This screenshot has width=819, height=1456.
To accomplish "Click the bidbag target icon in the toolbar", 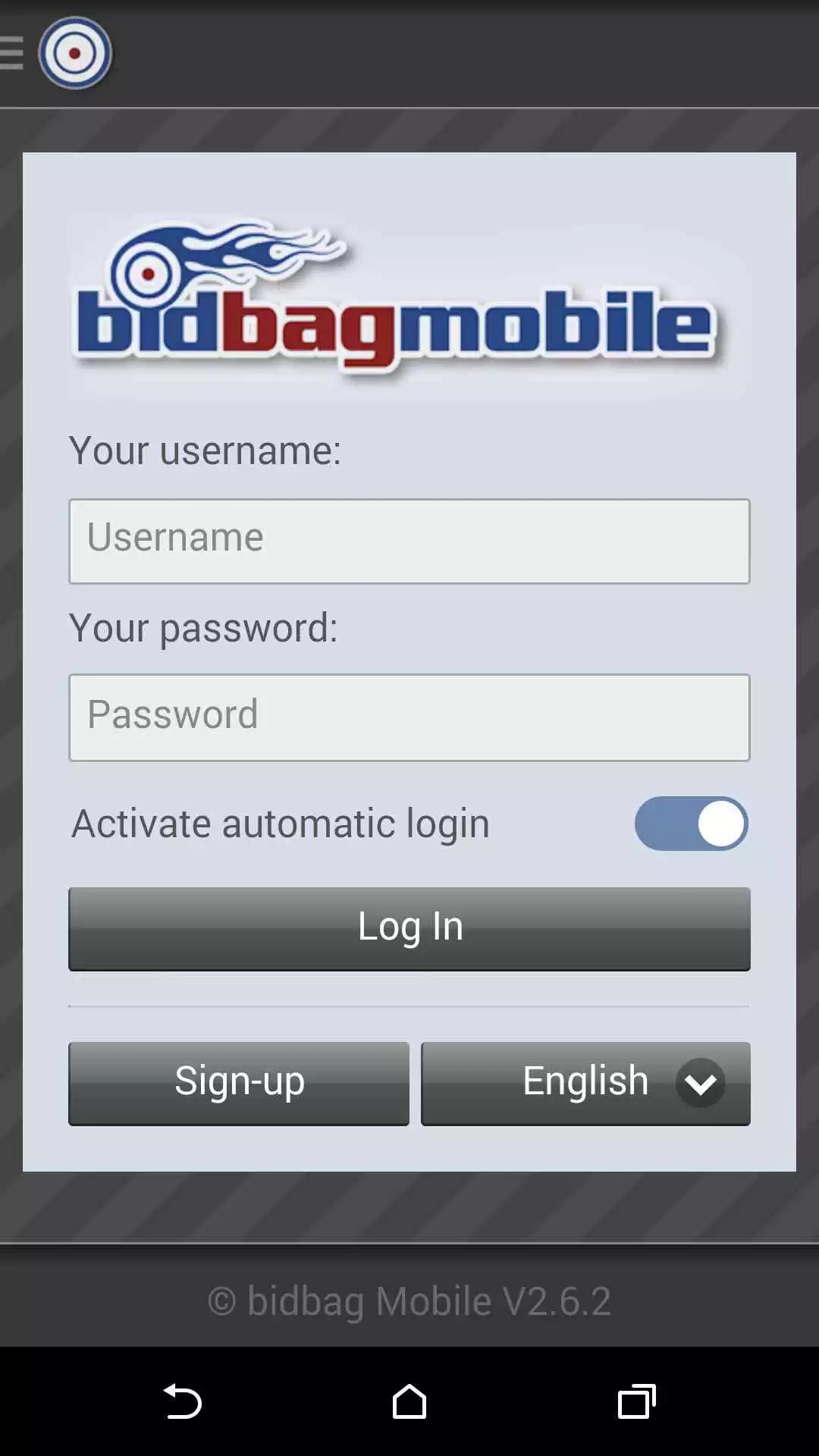I will tap(76, 53).
